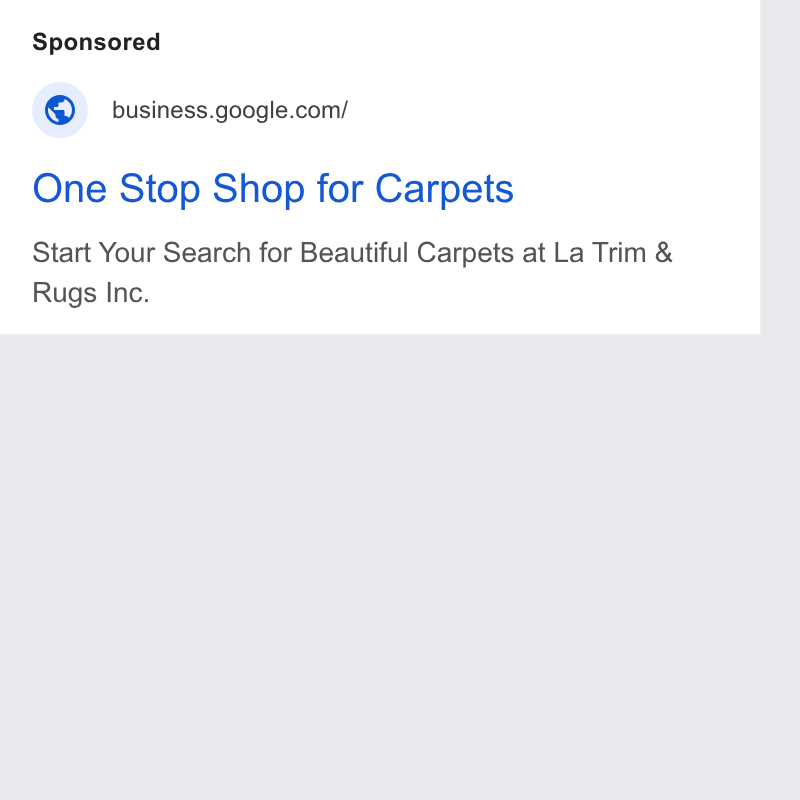
Task: Tap the business.google.com site URL
Action: (230, 110)
